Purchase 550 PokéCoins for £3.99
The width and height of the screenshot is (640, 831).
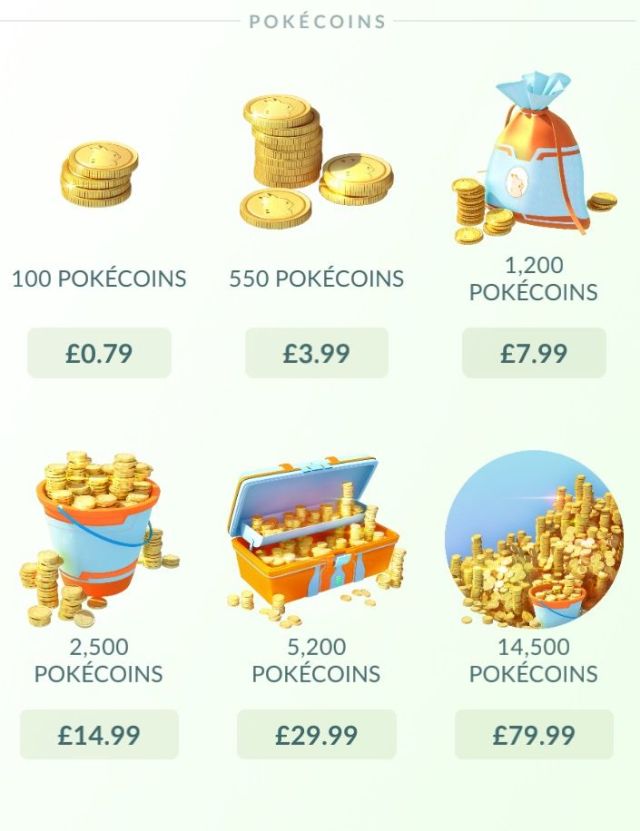click(317, 353)
